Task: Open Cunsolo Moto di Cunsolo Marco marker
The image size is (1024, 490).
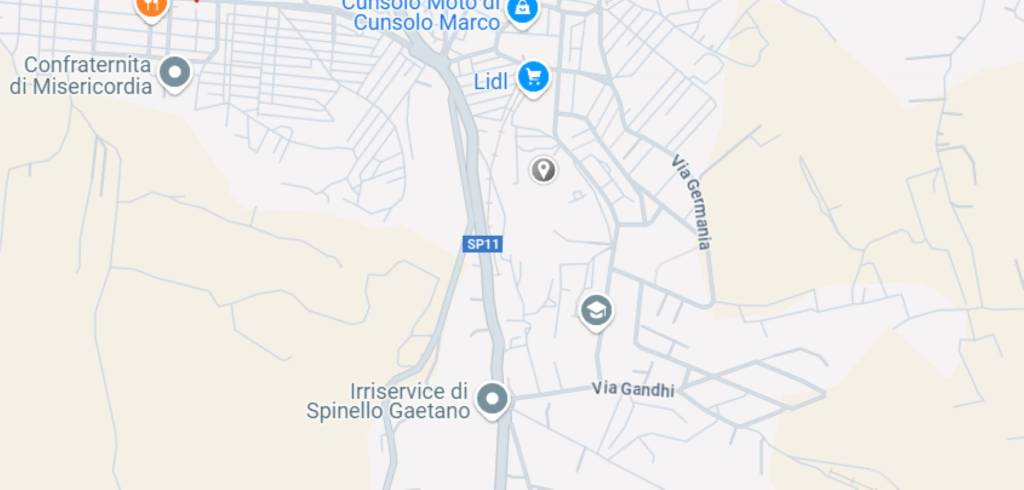Action: 521,10
